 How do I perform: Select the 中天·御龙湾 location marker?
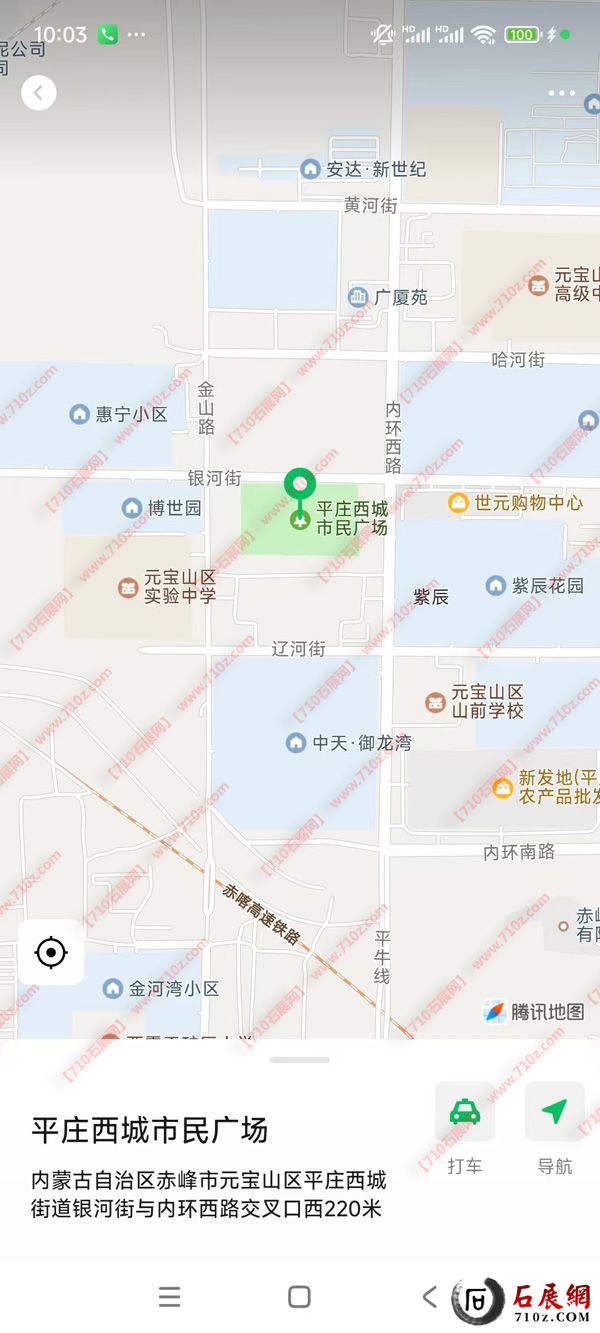pos(296,743)
